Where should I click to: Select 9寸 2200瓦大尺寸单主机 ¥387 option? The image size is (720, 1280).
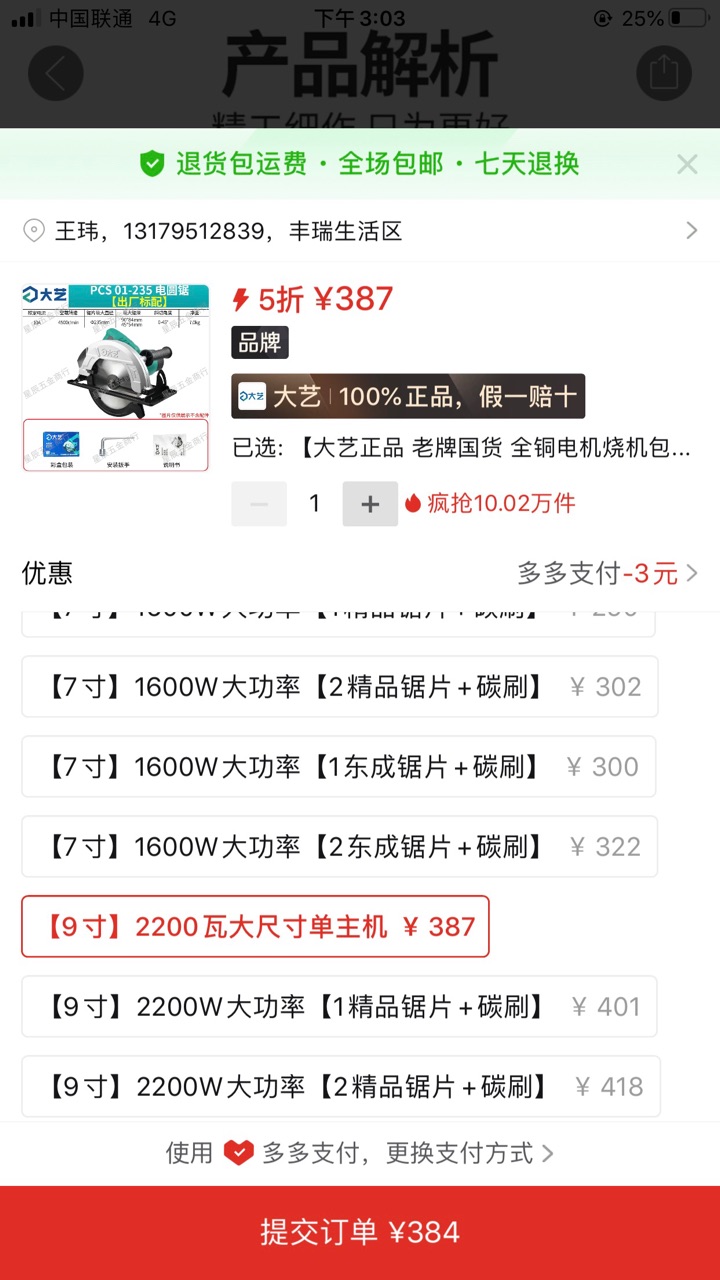[255, 927]
